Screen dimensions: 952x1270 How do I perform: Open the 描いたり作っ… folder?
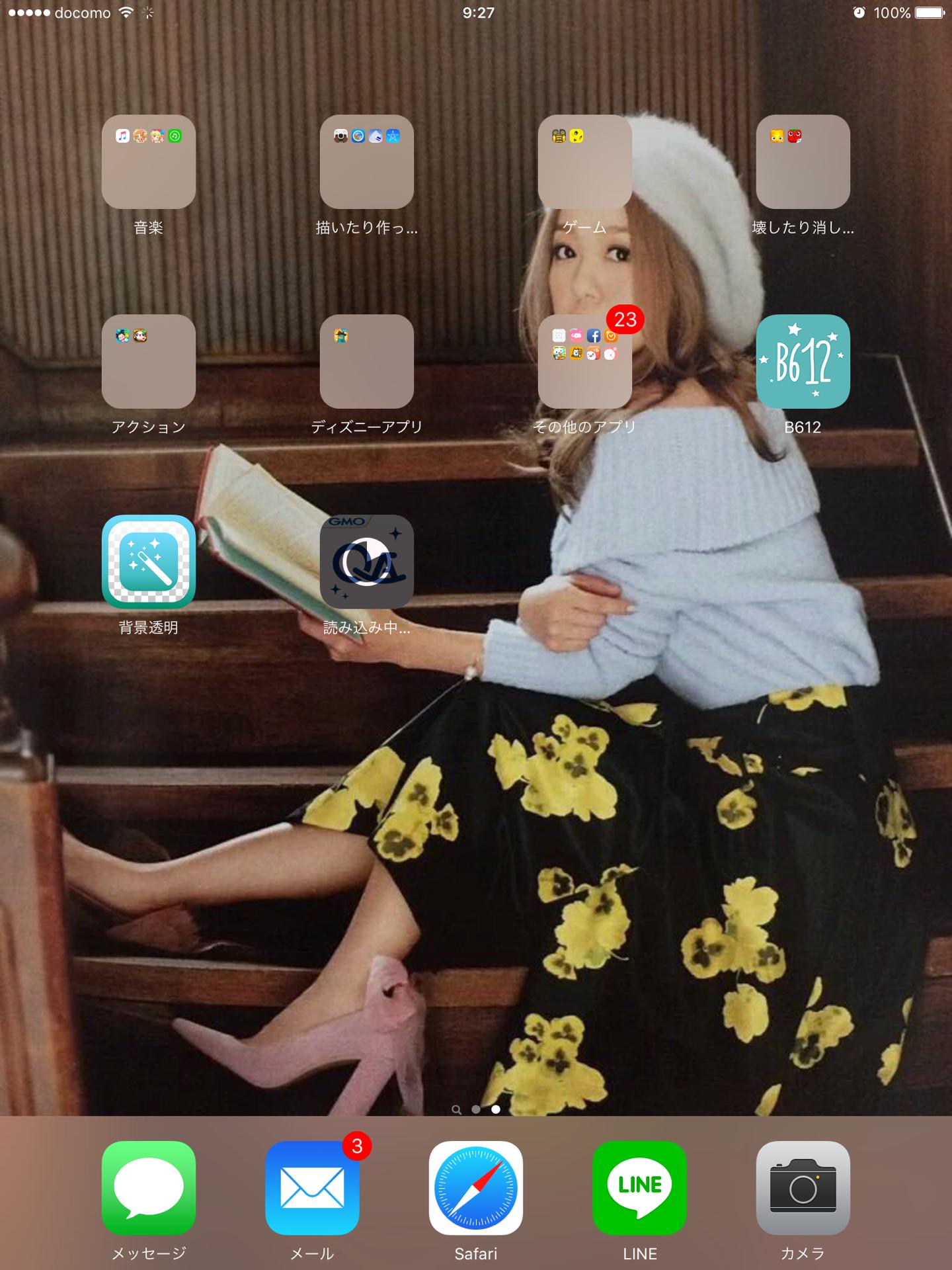coord(366,162)
